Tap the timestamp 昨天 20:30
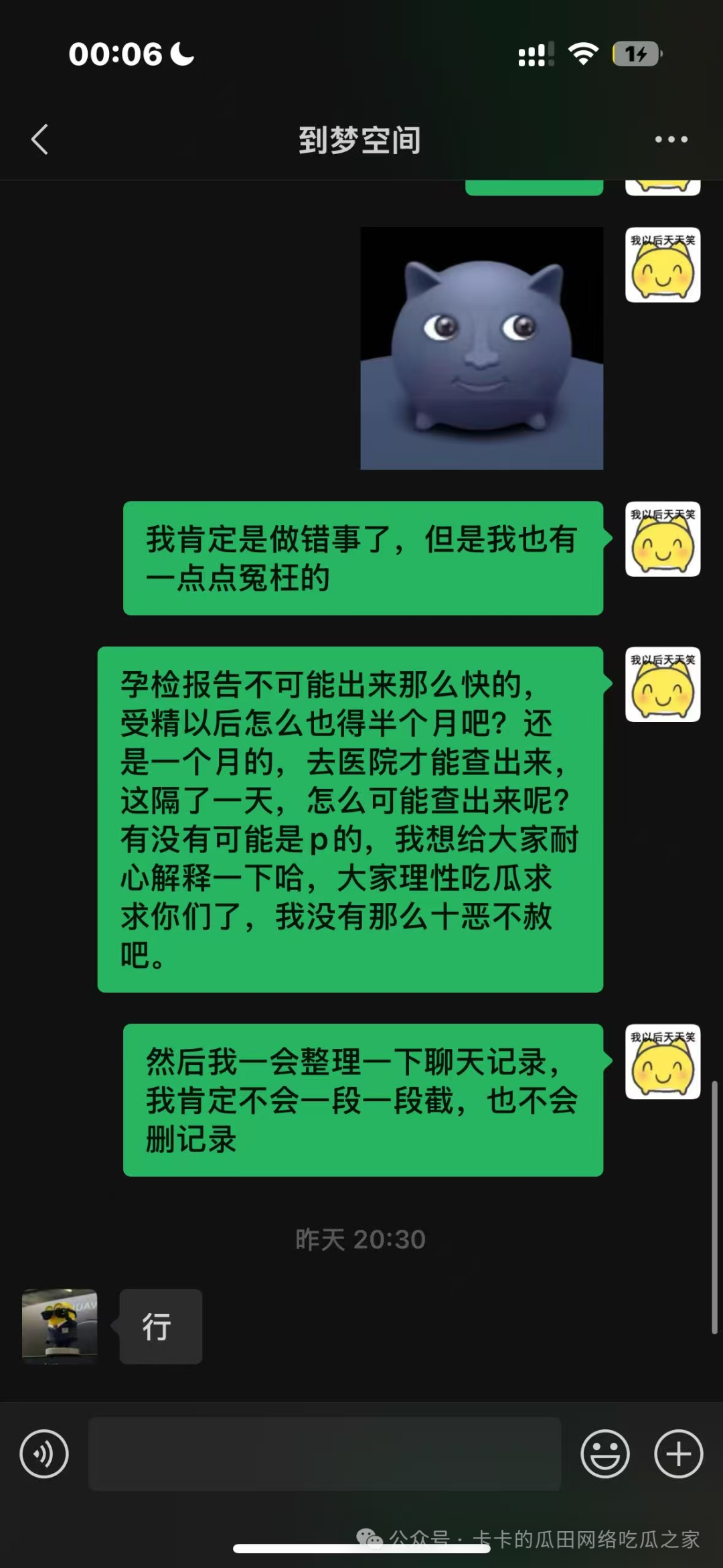Image resolution: width=723 pixels, height=1568 pixels. point(359,1240)
